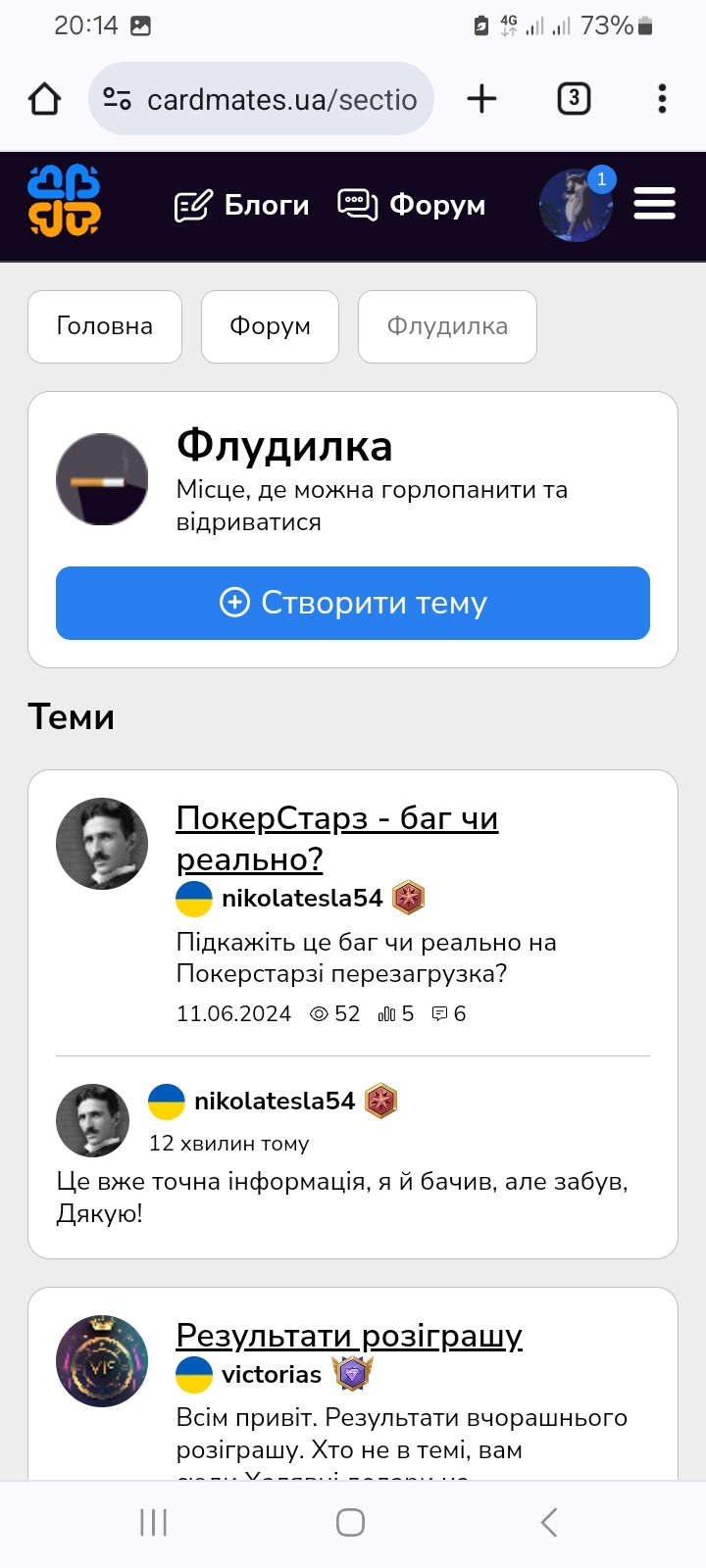The width and height of the screenshot is (706, 1568).
Task: Open nikolatesla54's latest reply from 12 хвилин тому
Action: pyautogui.click(x=341, y=1197)
